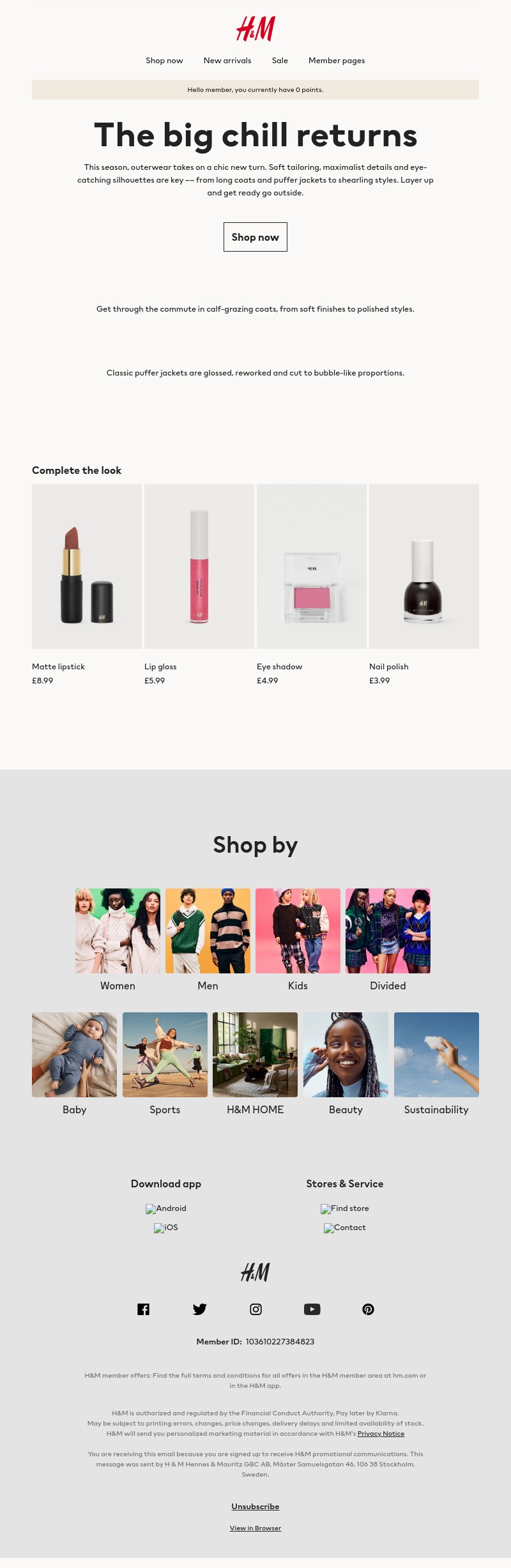Open the Sale section
The height and width of the screenshot is (1568, 511).
[x=280, y=61]
